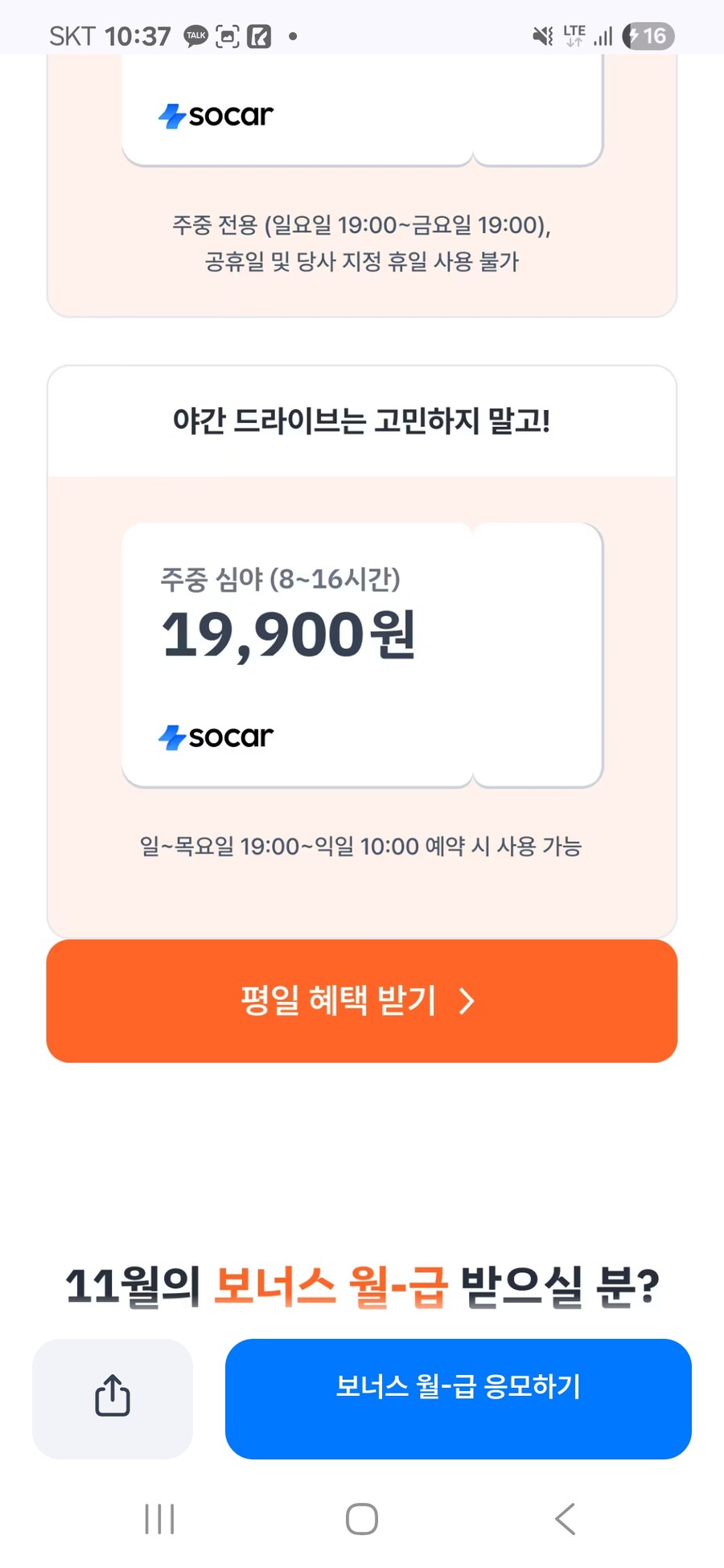Tap the clock showing 10:37 in status bar
724x1568 pixels.
pos(137,35)
